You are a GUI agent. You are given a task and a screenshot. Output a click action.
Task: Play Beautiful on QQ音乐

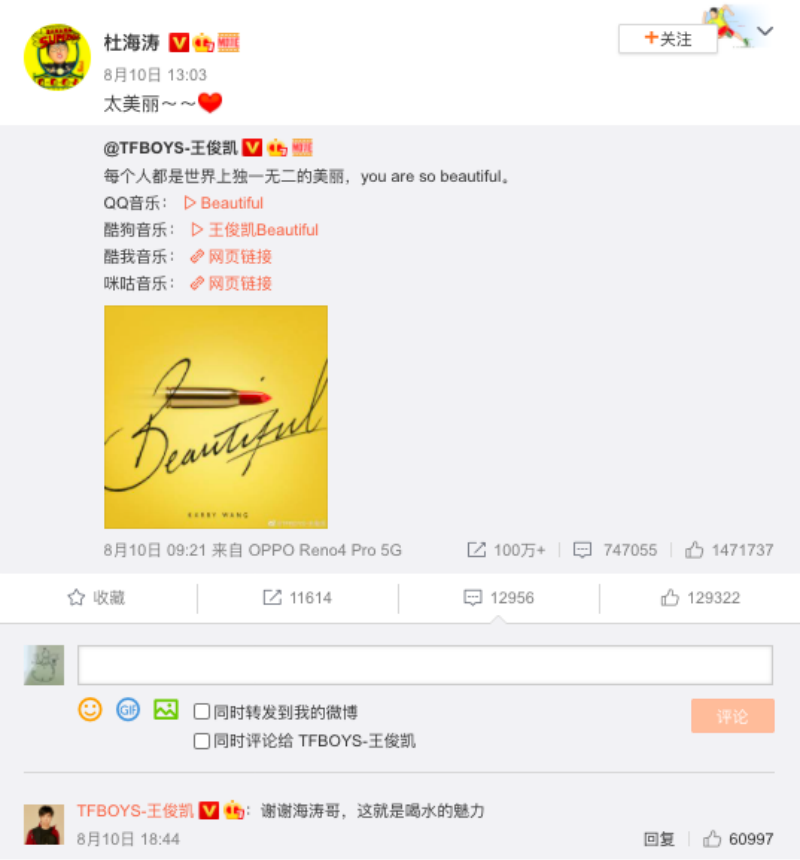(224, 203)
